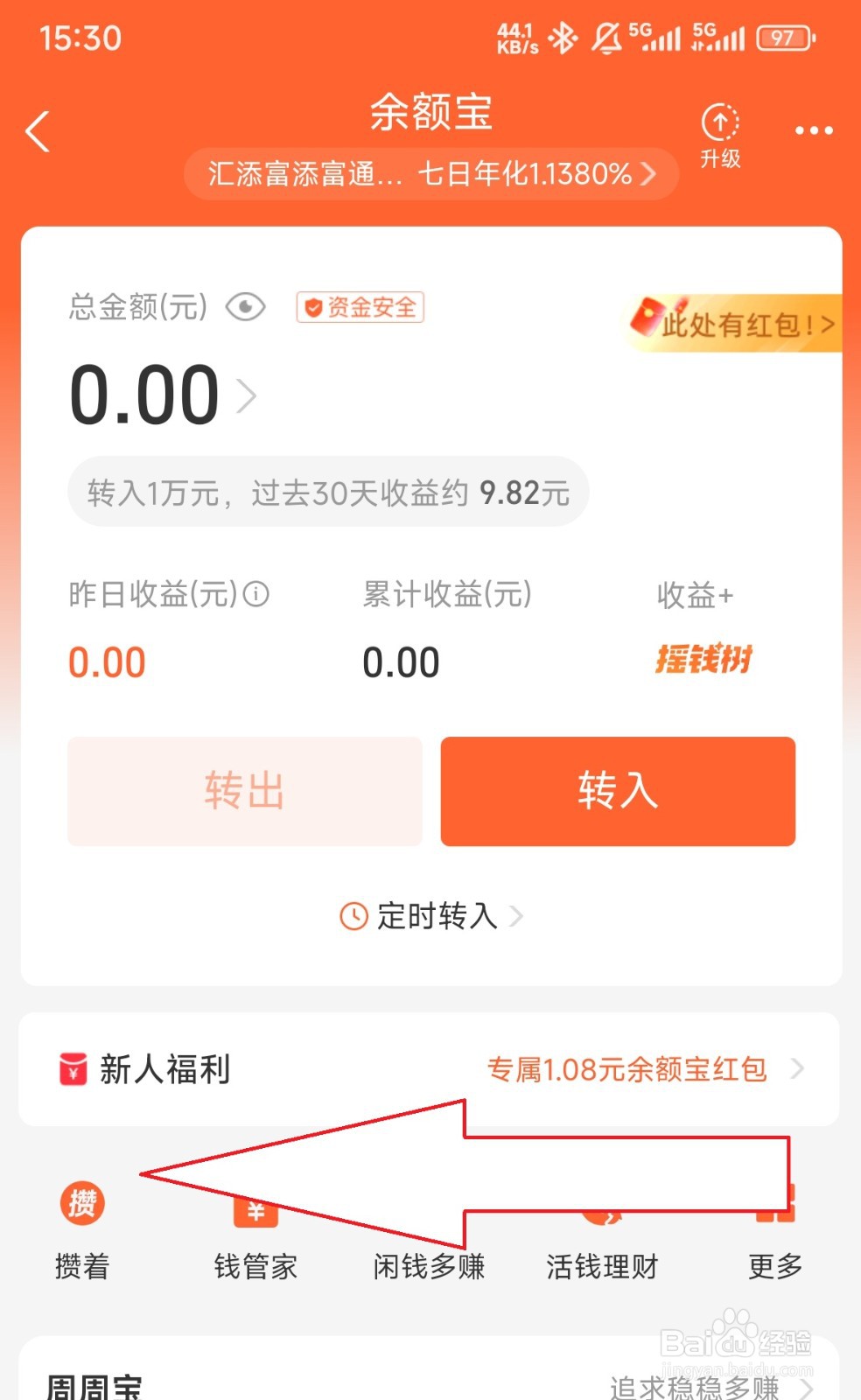This screenshot has width=861, height=1400.
Task: Open 定时转入 scheduled transfer menu
Action: pos(429,916)
